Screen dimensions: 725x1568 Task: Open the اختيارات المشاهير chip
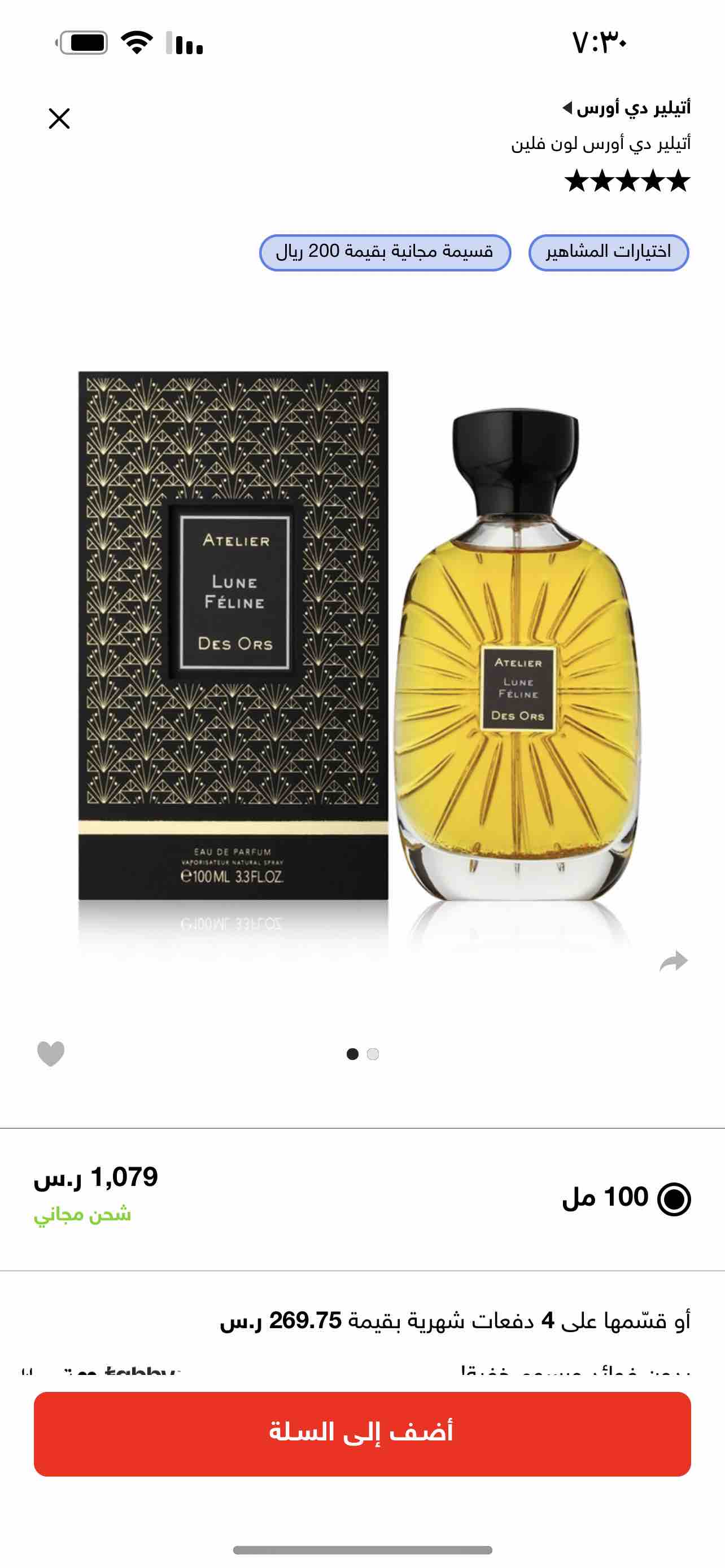pyautogui.click(x=610, y=251)
